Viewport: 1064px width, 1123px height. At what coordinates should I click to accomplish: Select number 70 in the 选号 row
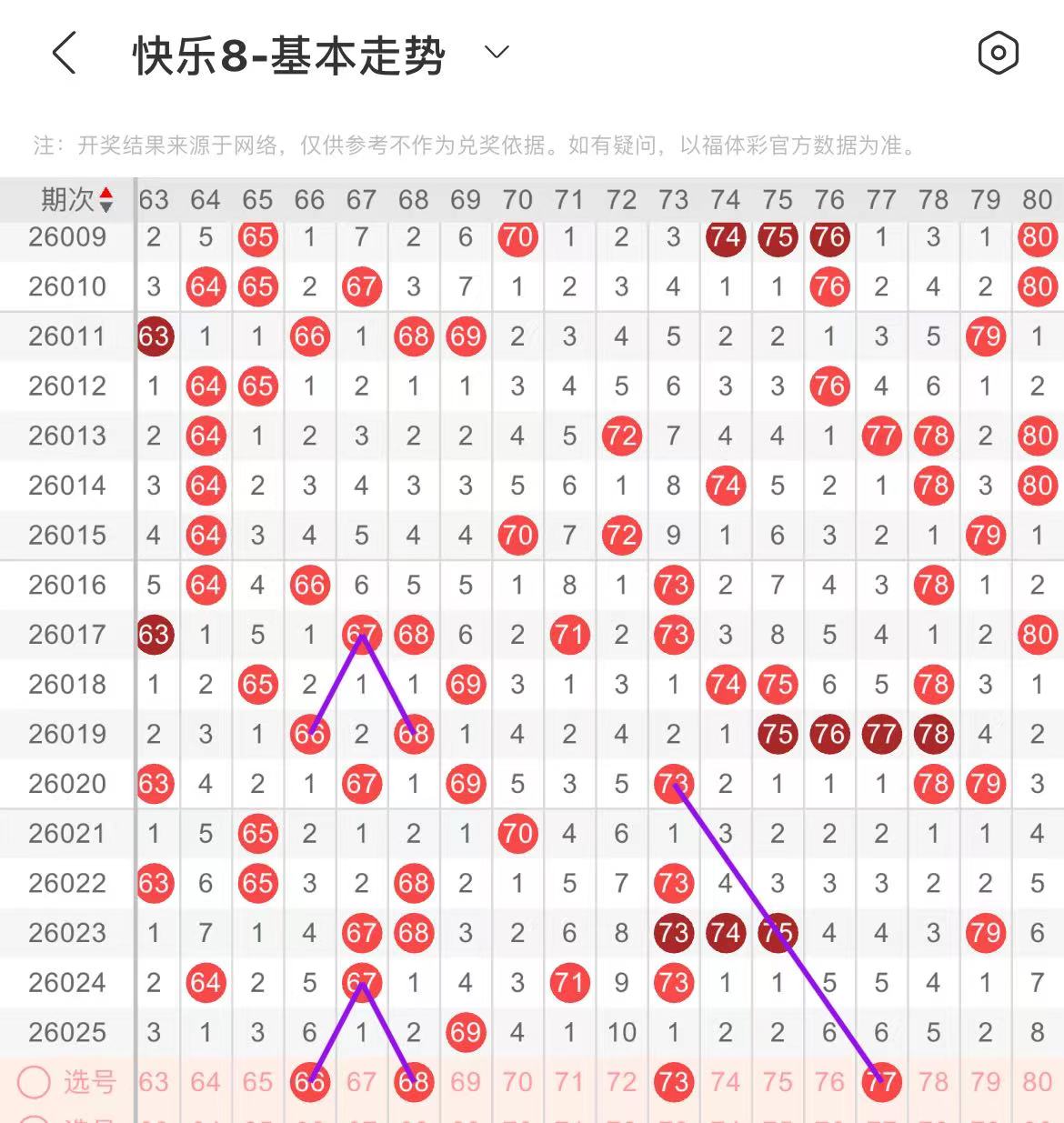pyautogui.click(x=517, y=1082)
